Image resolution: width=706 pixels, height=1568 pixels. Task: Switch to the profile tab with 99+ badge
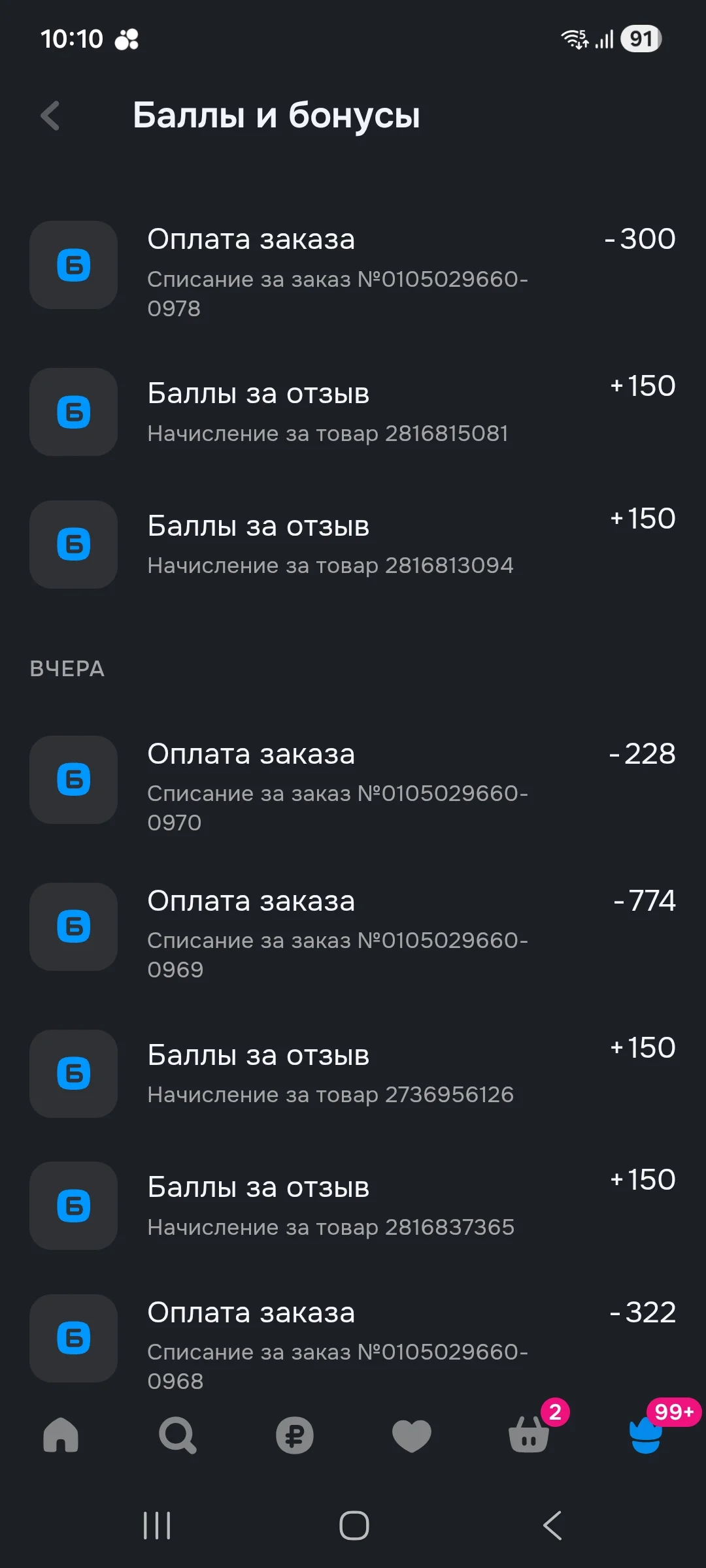tap(647, 1435)
